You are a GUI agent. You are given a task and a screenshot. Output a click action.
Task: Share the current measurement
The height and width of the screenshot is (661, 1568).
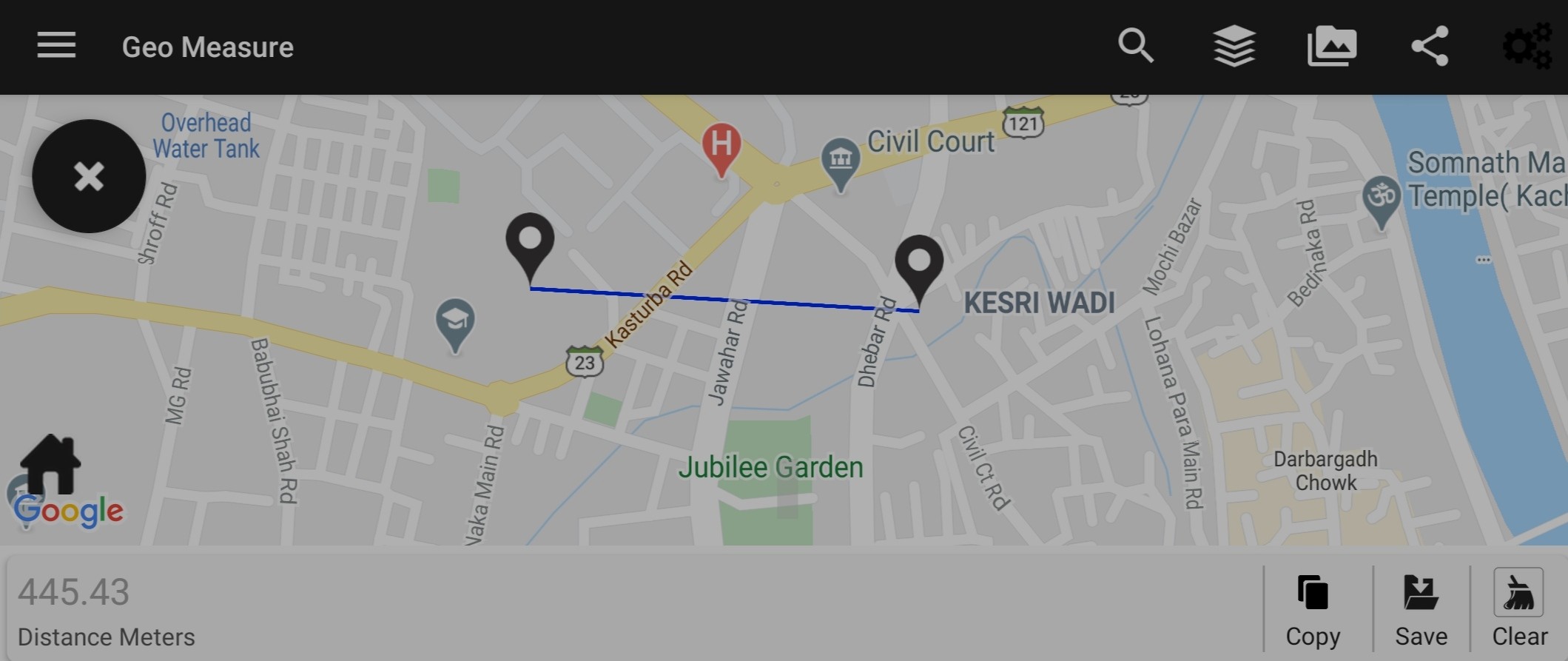tap(1430, 47)
